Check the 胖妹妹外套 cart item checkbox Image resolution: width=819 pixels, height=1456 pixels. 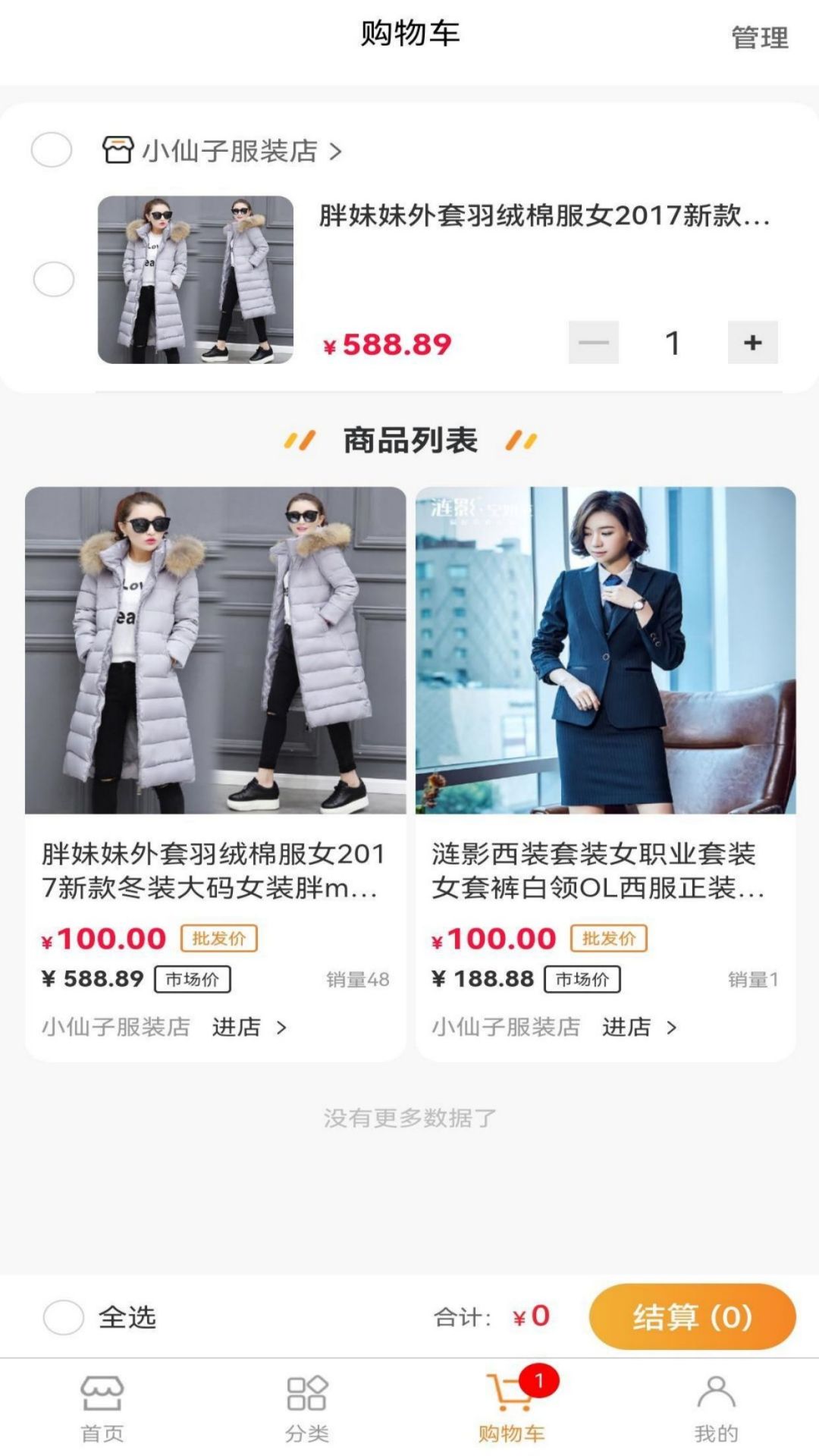coord(54,279)
